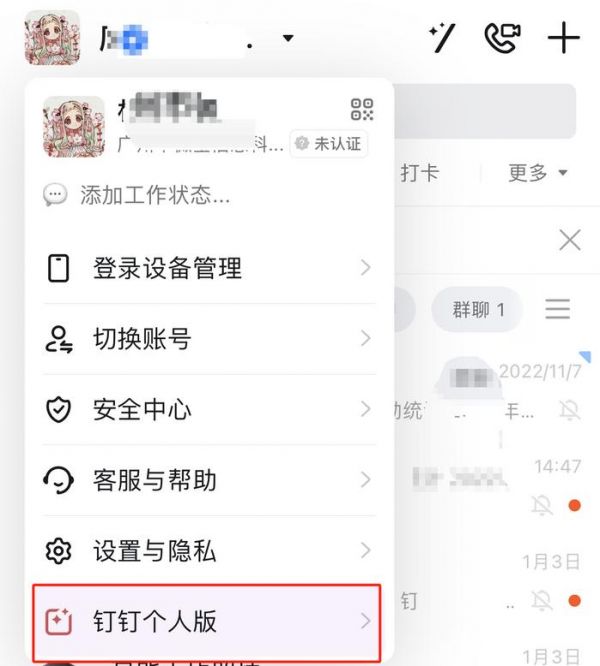
Task: Expand the organization name dropdown arrow
Action: click(x=288, y=39)
